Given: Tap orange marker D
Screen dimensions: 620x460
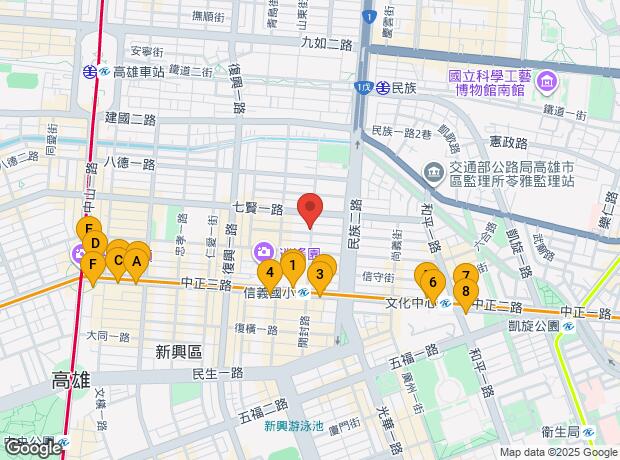Looking at the screenshot, I should (95, 244).
